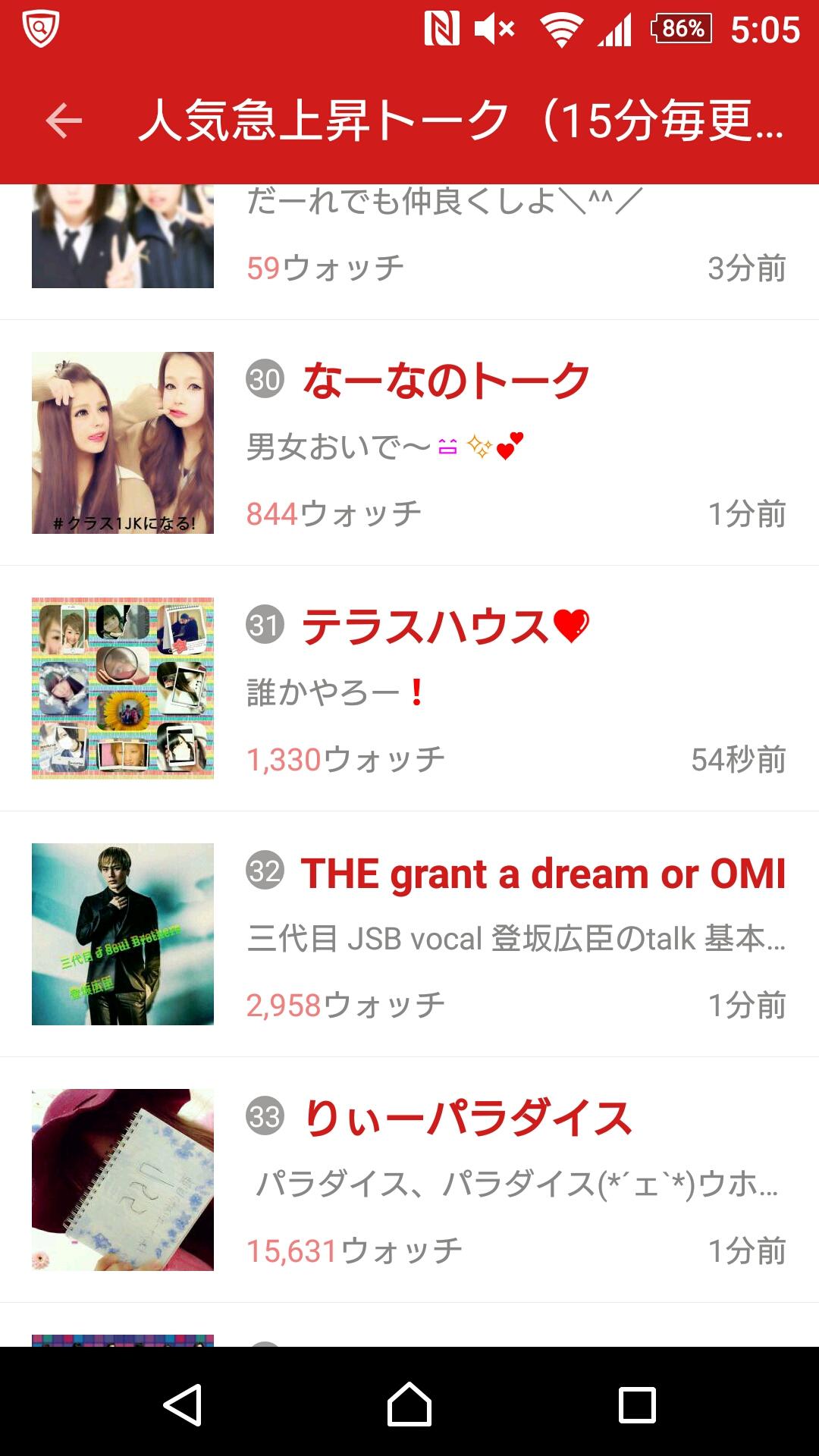Open the talk with 59ウォッチ
819x1456 pixels.
click(x=409, y=250)
